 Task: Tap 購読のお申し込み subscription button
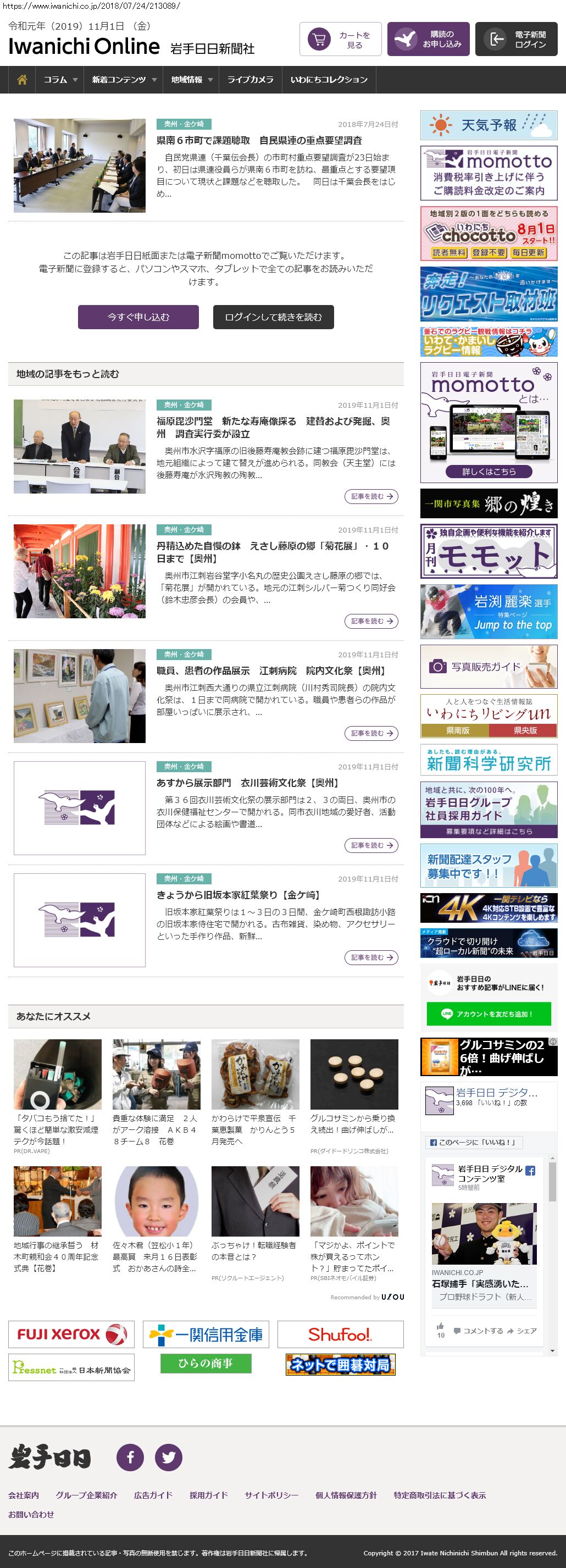coord(428,40)
